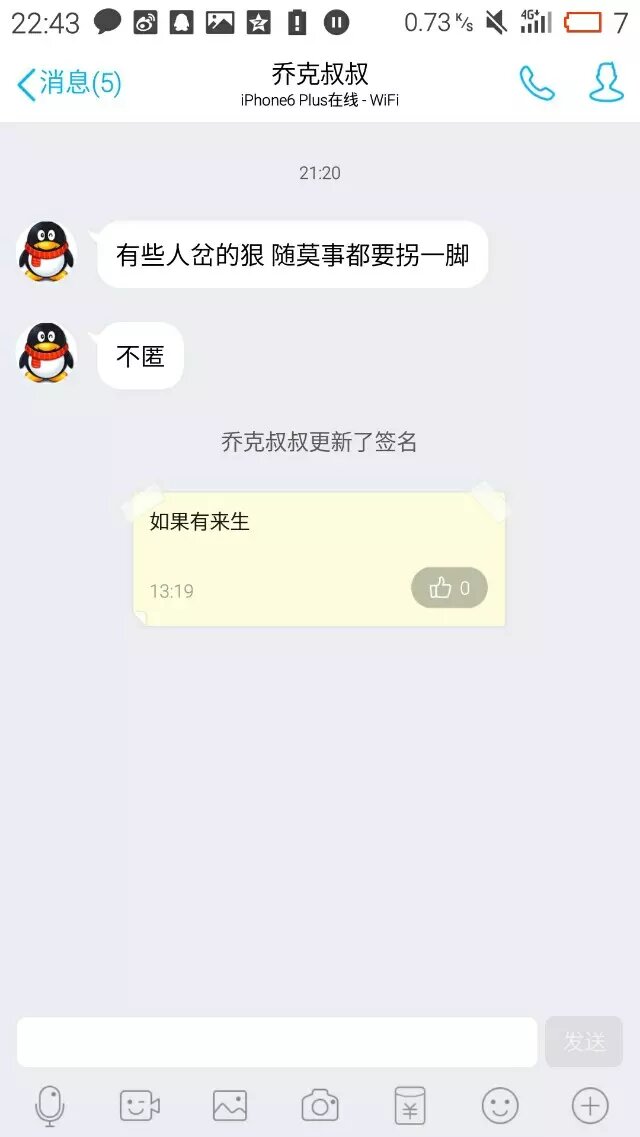
Task: Open the photo gallery picker
Action: (230, 1105)
